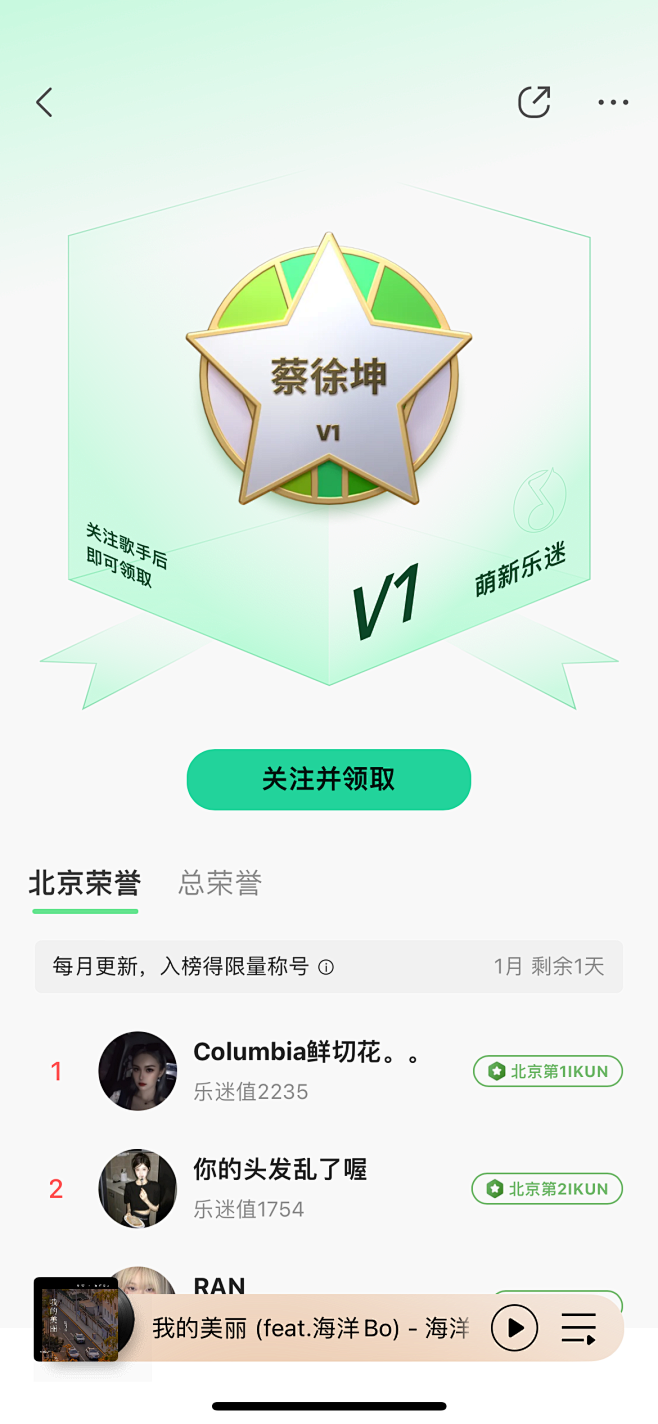The width and height of the screenshot is (658, 1424).
Task: Tap the 关注并领取 button
Action: point(329,780)
